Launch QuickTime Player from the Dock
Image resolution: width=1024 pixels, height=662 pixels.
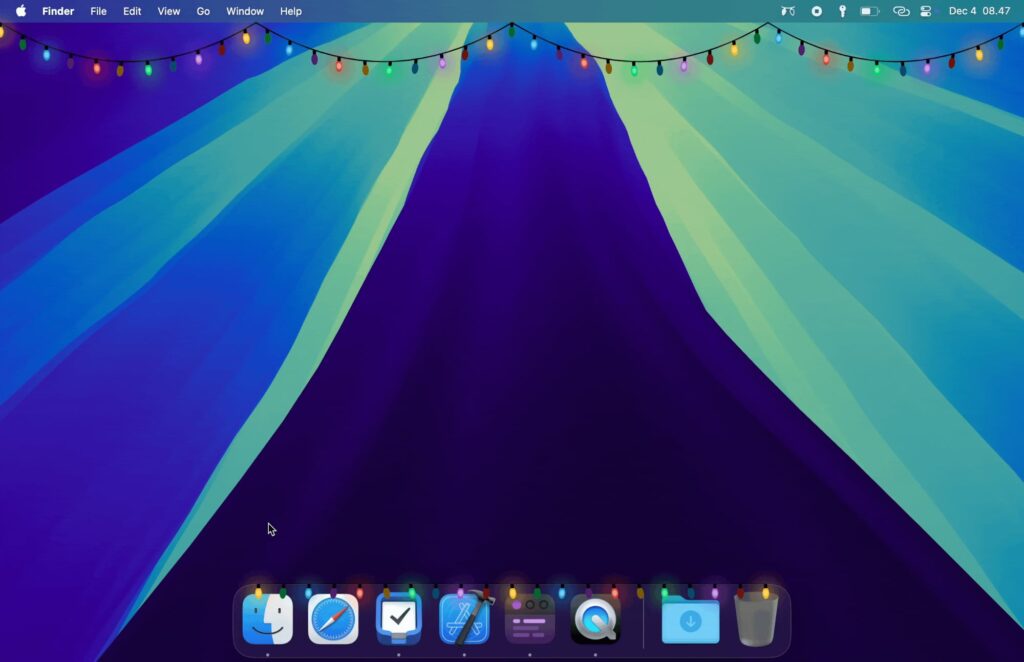click(595, 620)
